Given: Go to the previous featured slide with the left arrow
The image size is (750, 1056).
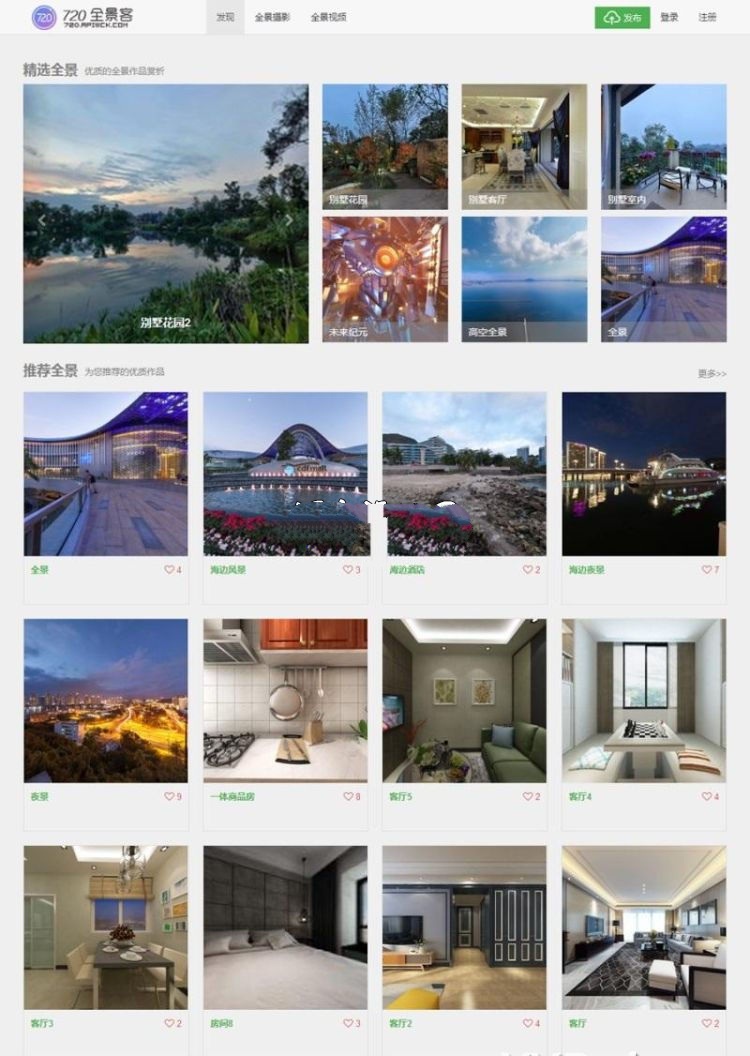Looking at the screenshot, I should click(x=42, y=220).
